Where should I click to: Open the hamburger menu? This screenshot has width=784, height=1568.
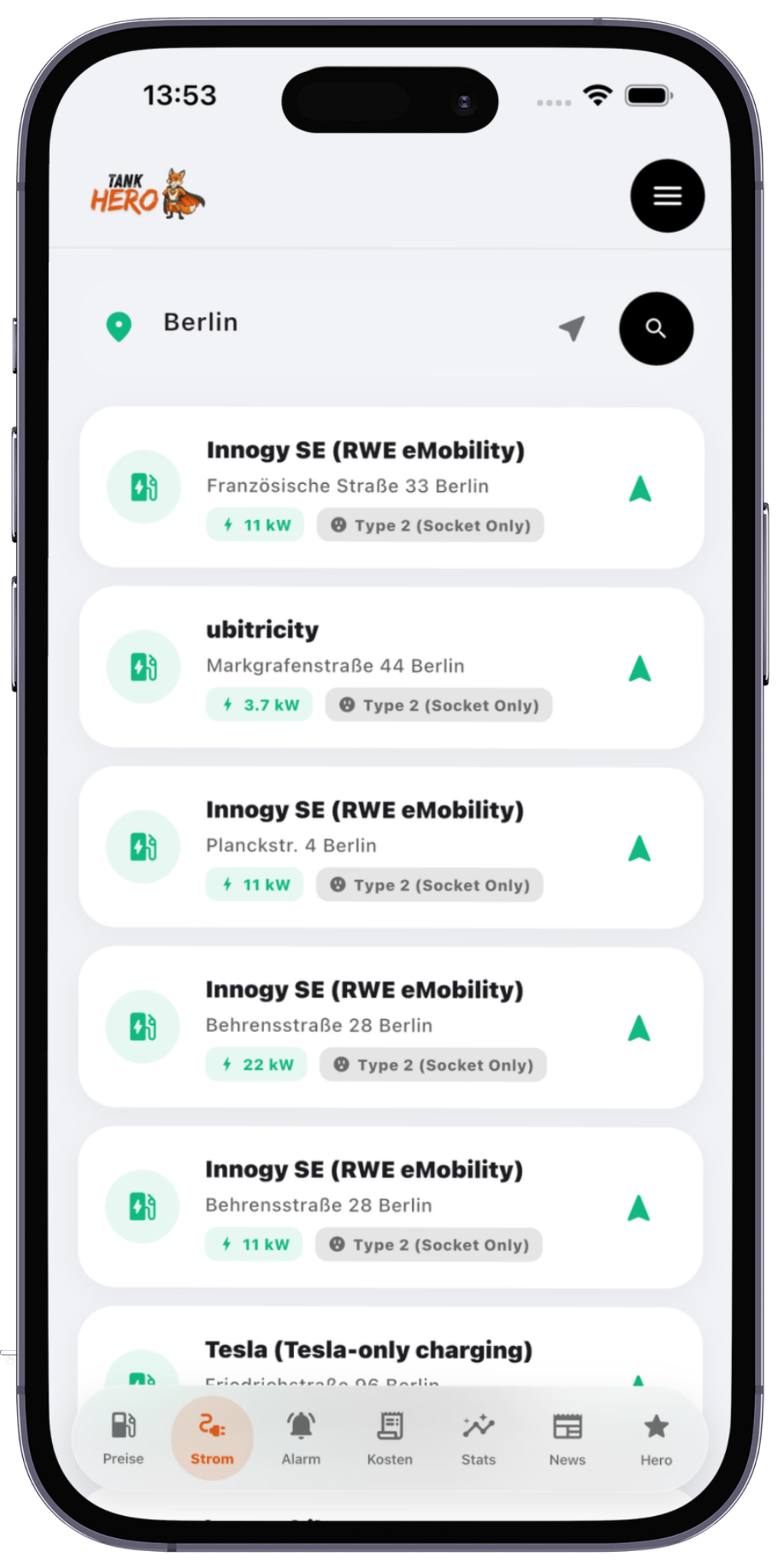pyautogui.click(x=667, y=196)
